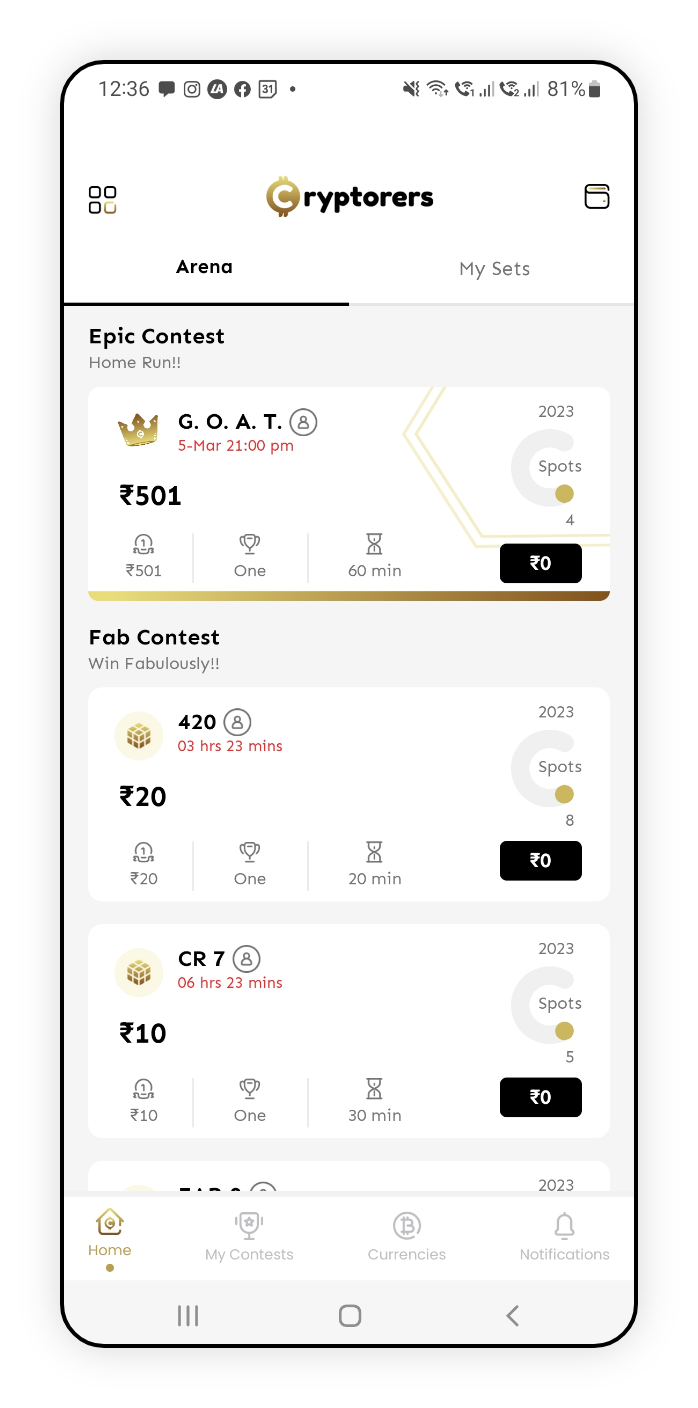Select the Arena tab
This screenshot has height=1408, width=698.
pyautogui.click(x=205, y=267)
